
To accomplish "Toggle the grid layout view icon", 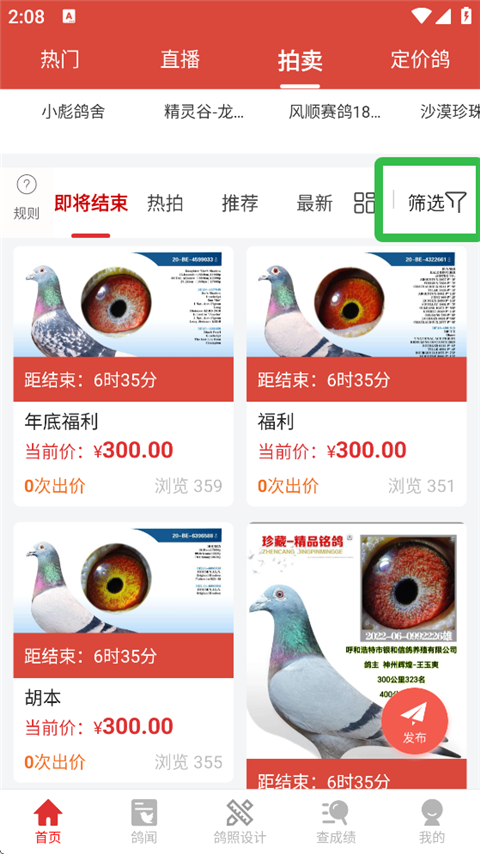I will pyautogui.click(x=364, y=203).
